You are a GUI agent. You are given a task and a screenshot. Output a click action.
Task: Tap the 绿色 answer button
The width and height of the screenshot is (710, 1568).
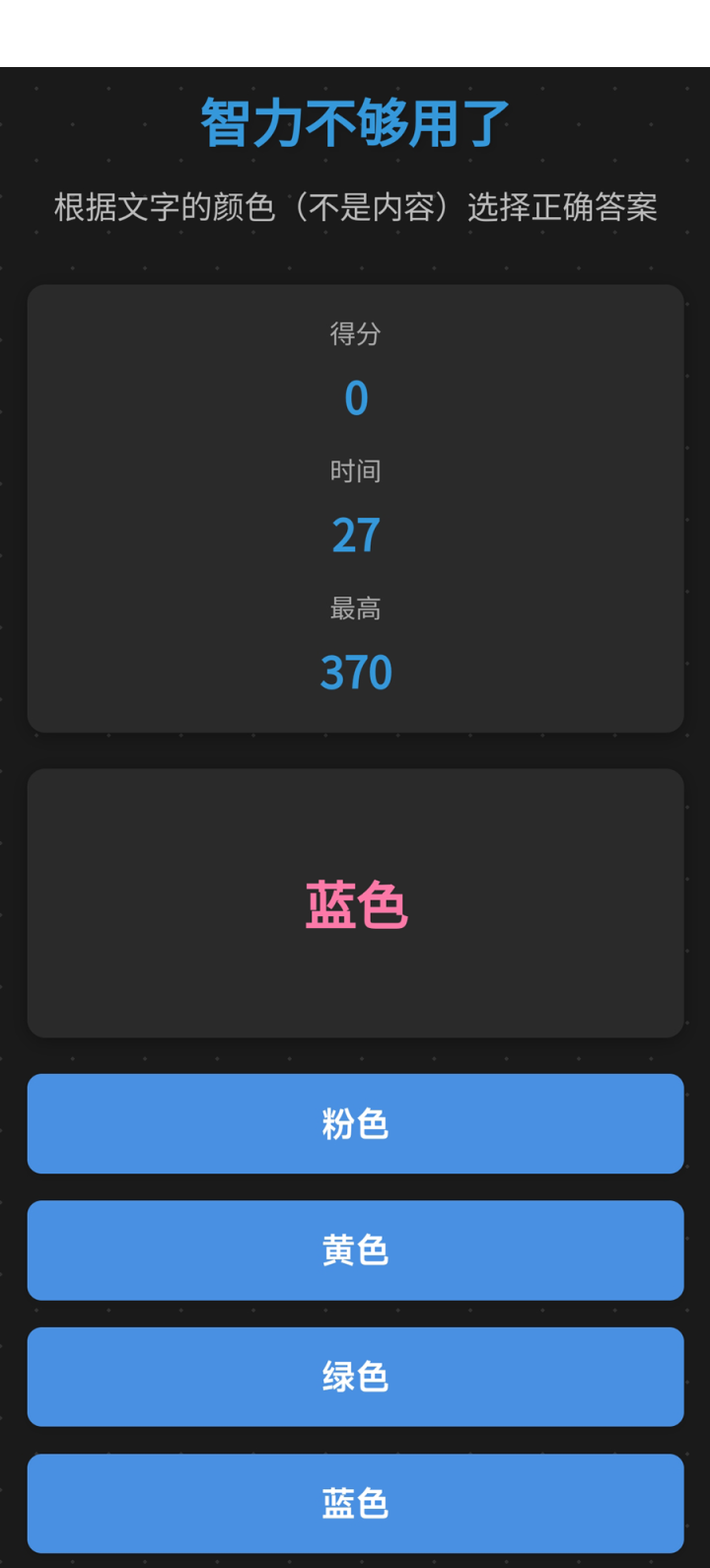(x=355, y=1376)
